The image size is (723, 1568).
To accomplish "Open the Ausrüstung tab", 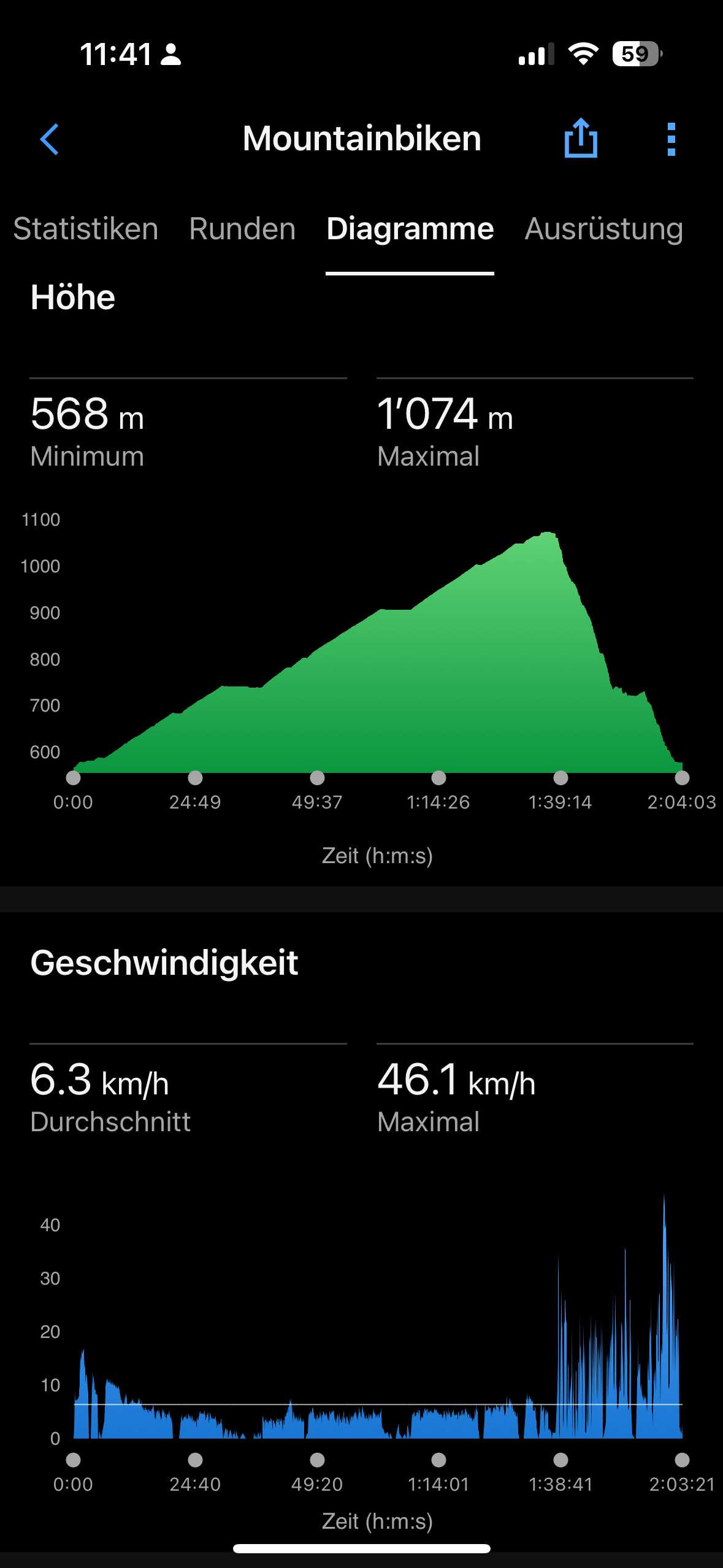I will (x=603, y=229).
